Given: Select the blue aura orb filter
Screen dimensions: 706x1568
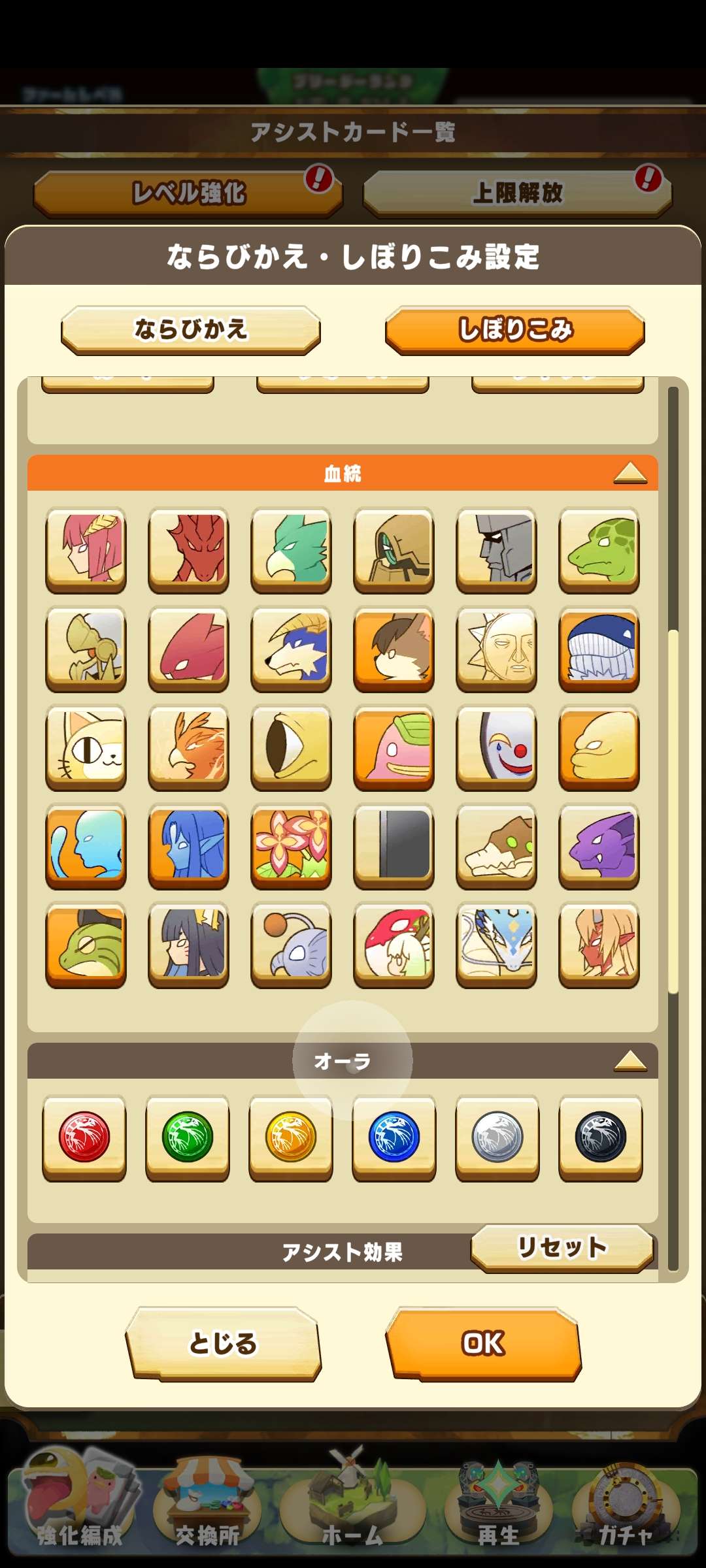Looking at the screenshot, I should click(394, 1137).
